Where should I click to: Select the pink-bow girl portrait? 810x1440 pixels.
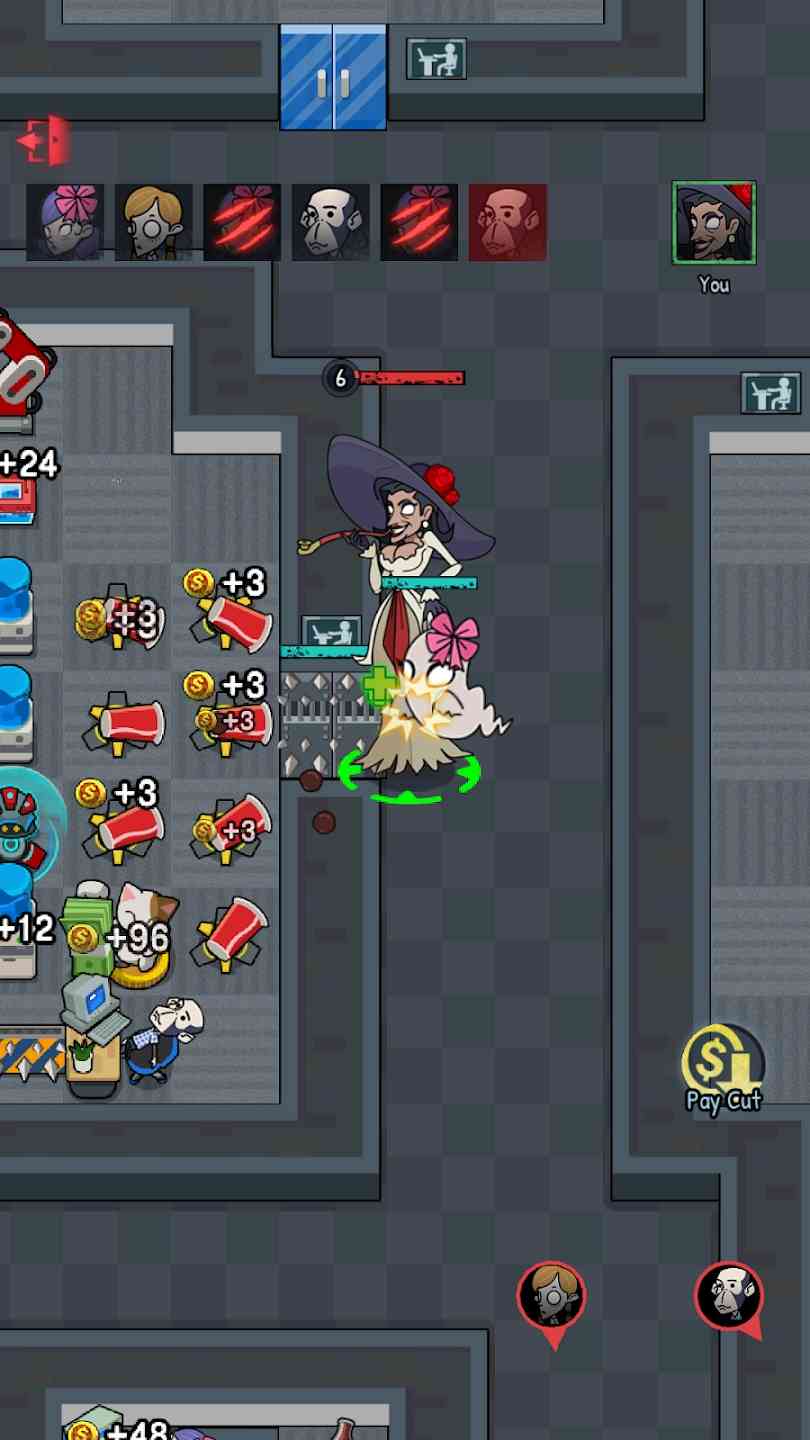point(65,222)
